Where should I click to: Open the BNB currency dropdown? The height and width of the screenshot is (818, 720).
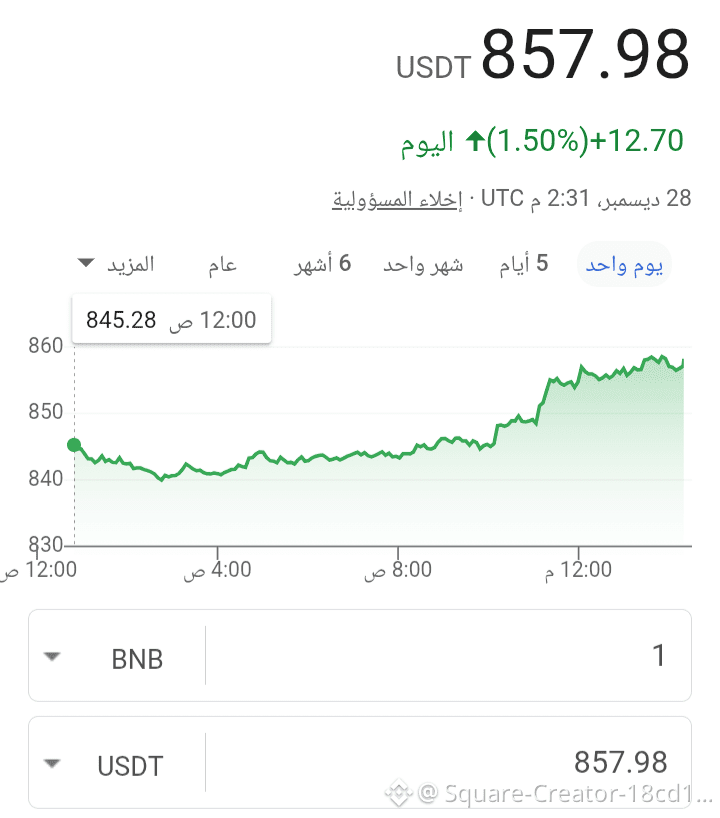coord(115,658)
